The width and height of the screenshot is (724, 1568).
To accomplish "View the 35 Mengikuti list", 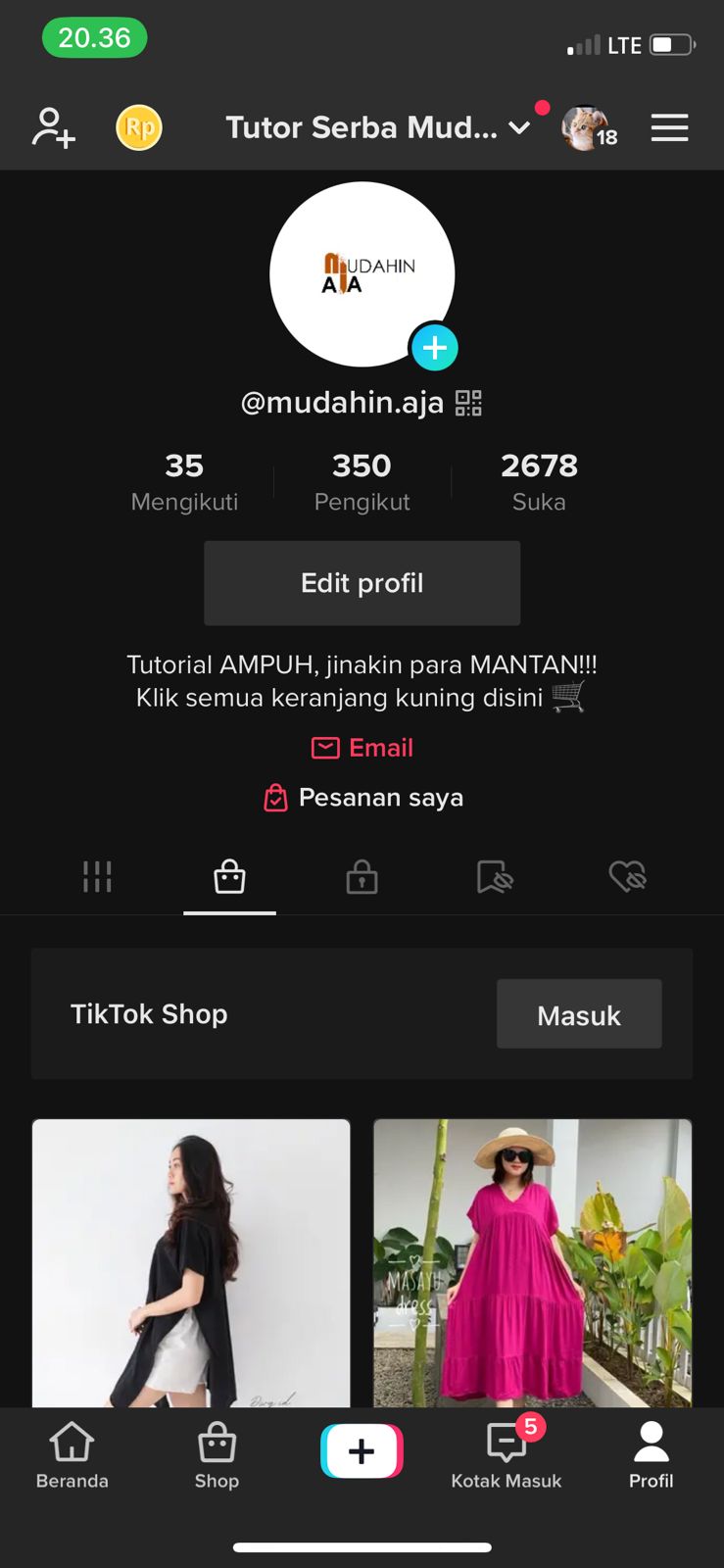I will click(x=184, y=480).
